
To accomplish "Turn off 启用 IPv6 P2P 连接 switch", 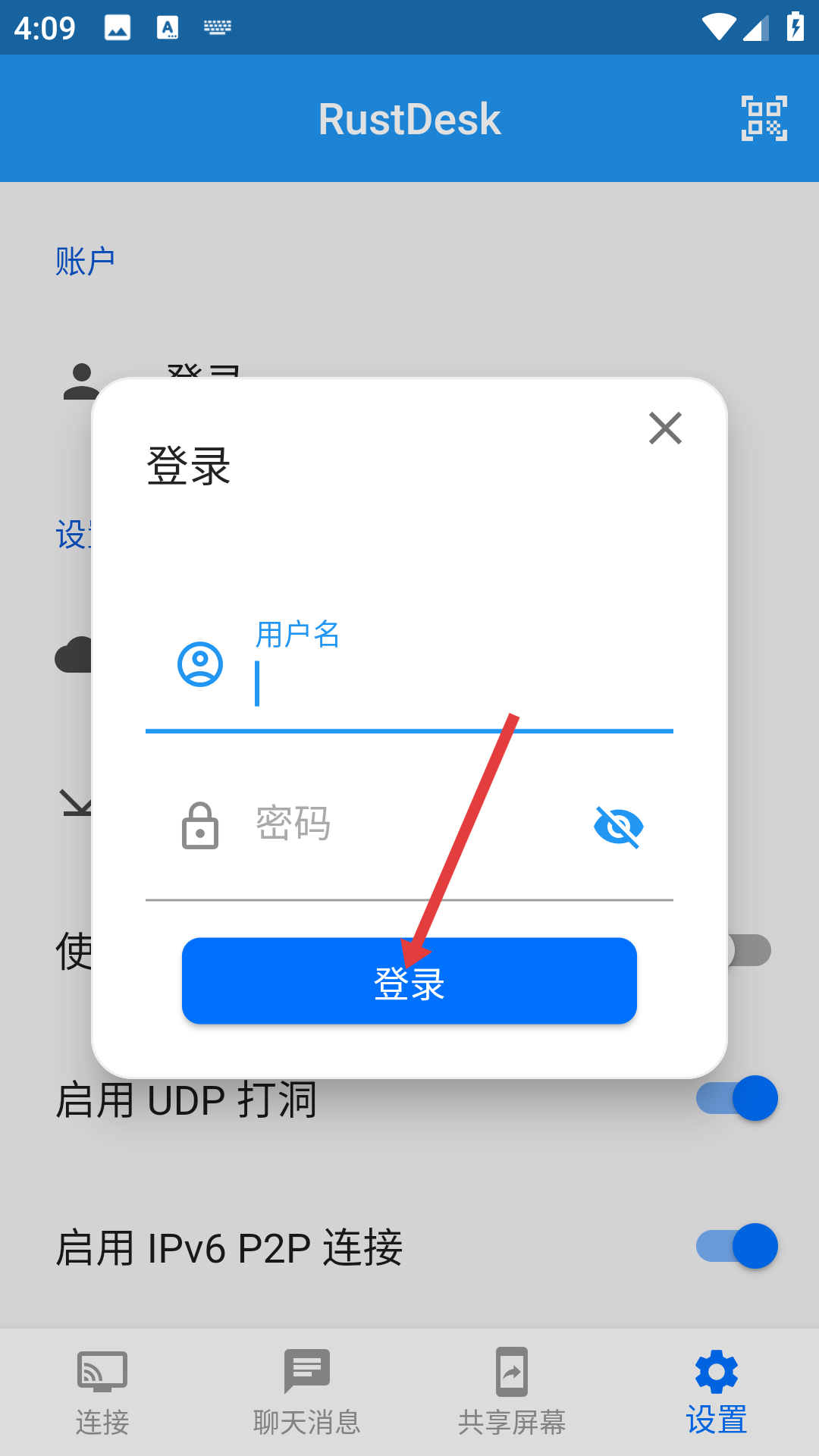I will (x=737, y=1246).
